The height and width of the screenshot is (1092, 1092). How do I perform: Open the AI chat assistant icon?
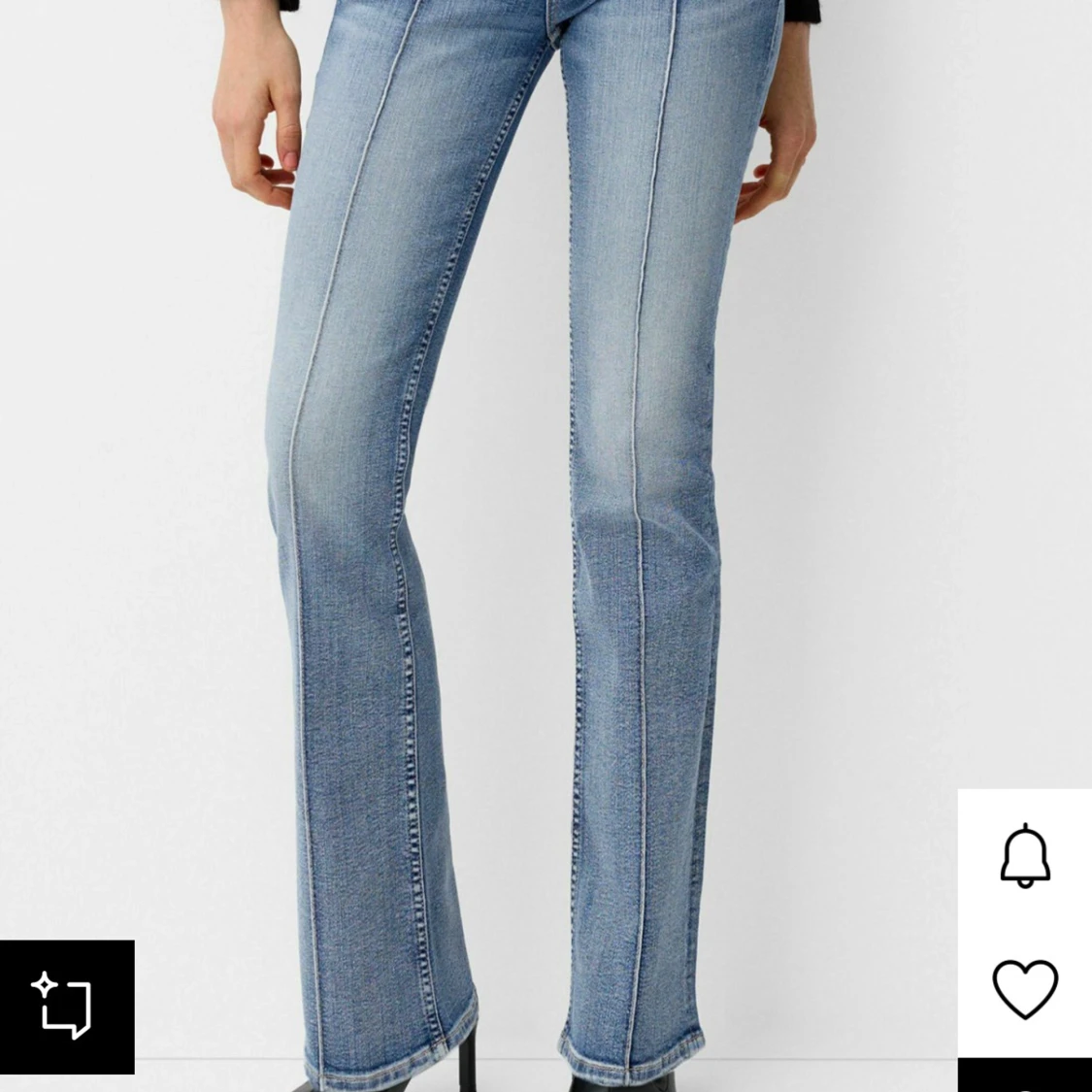66,1007
